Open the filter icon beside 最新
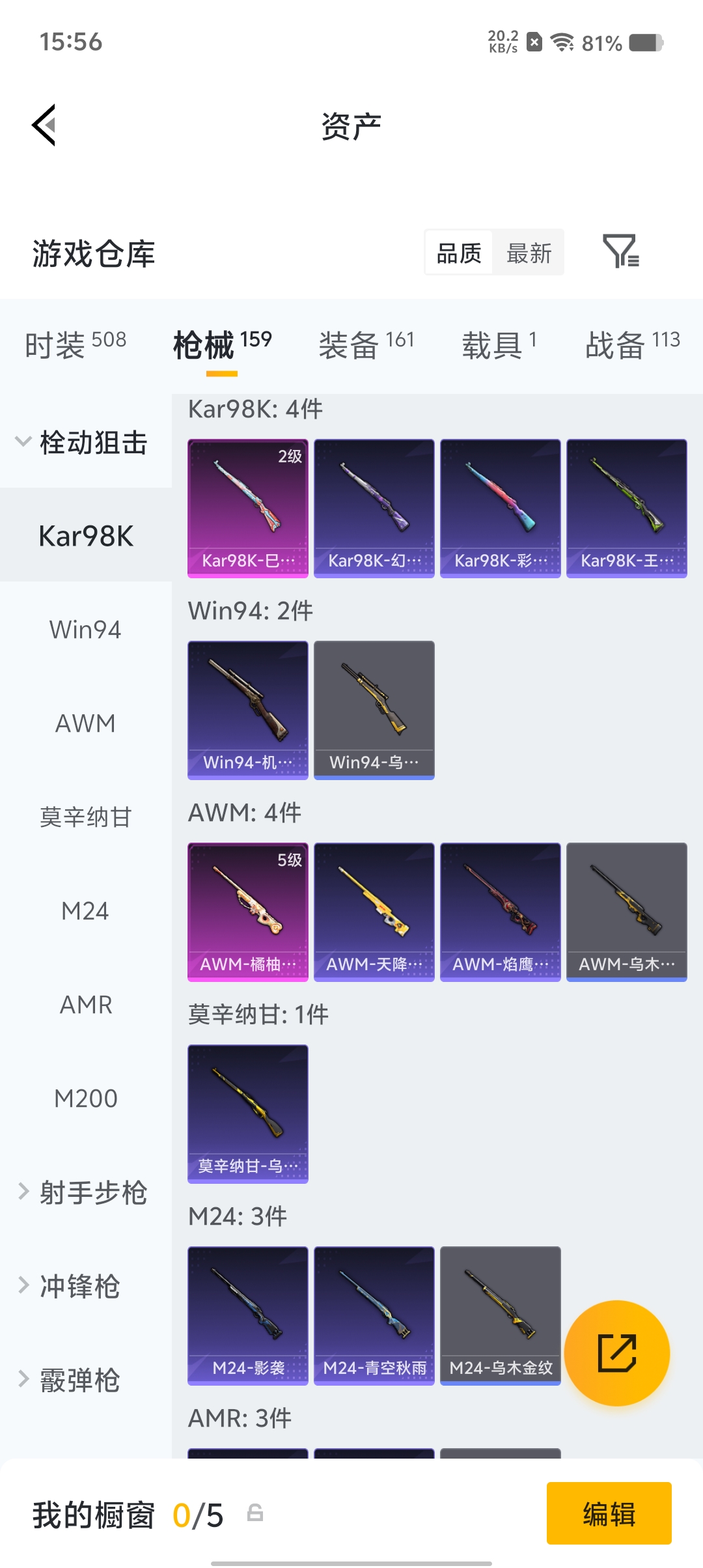 pos(620,251)
